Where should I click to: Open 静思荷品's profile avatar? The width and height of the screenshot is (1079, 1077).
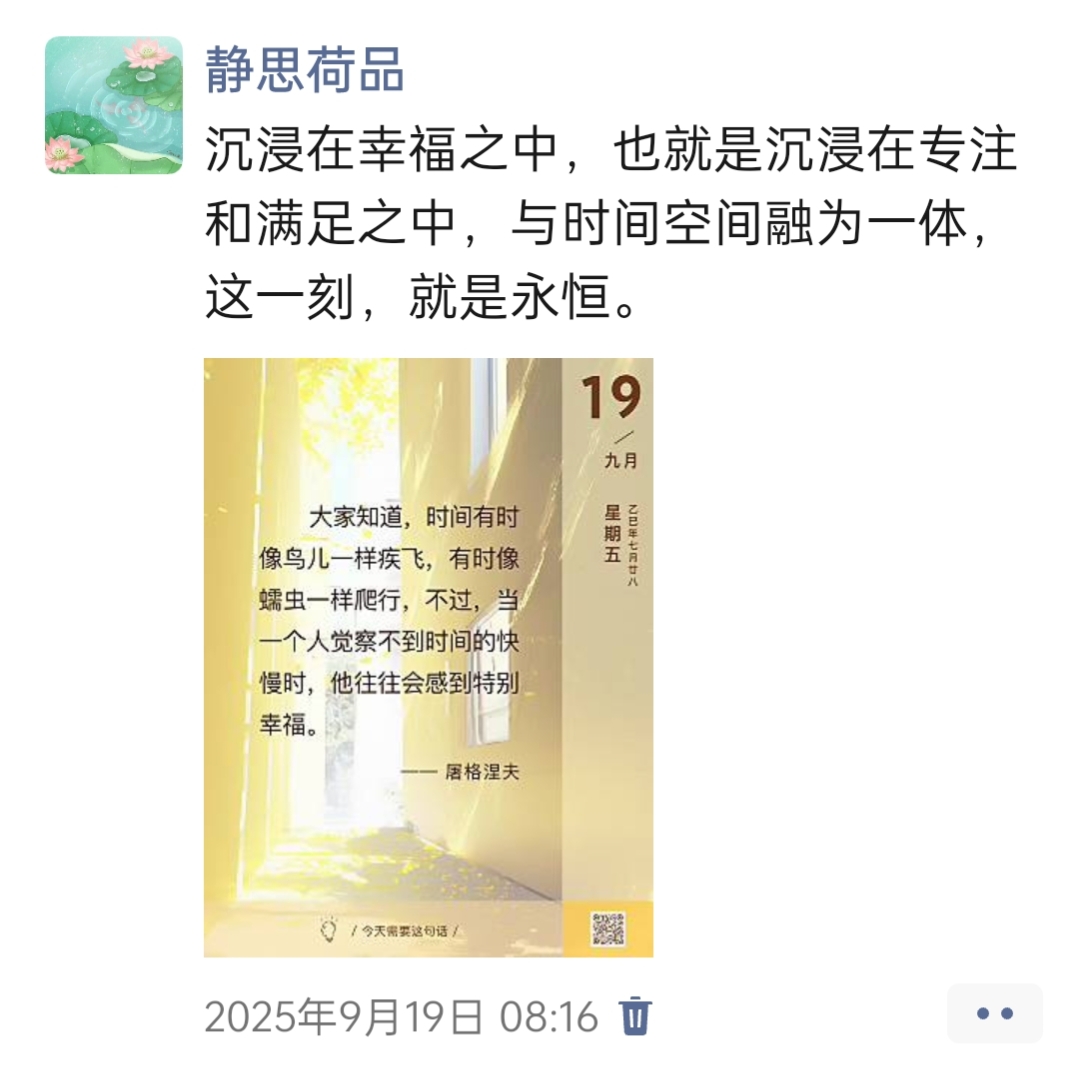[114, 105]
